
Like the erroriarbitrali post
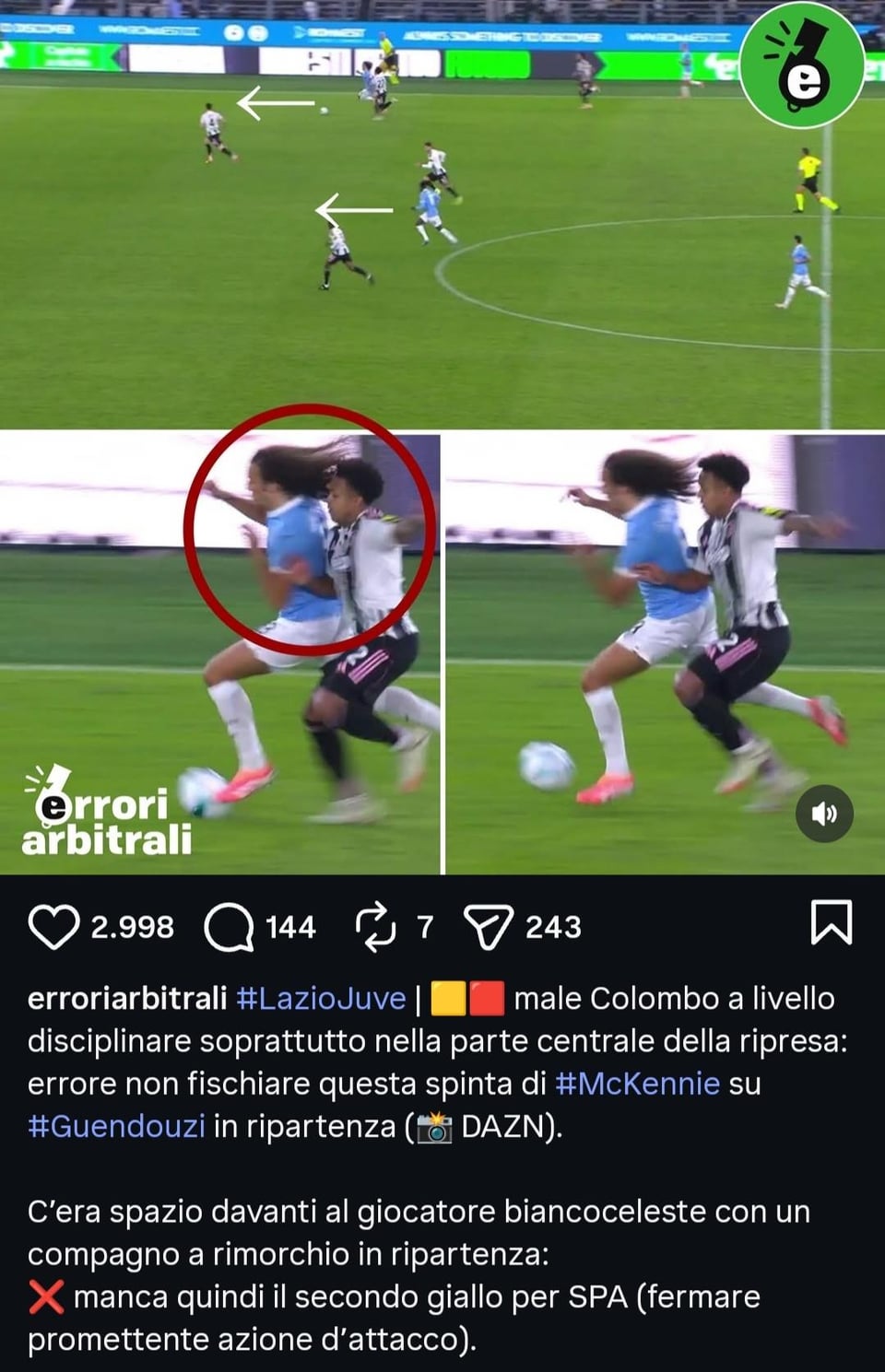(x=53, y=926)
